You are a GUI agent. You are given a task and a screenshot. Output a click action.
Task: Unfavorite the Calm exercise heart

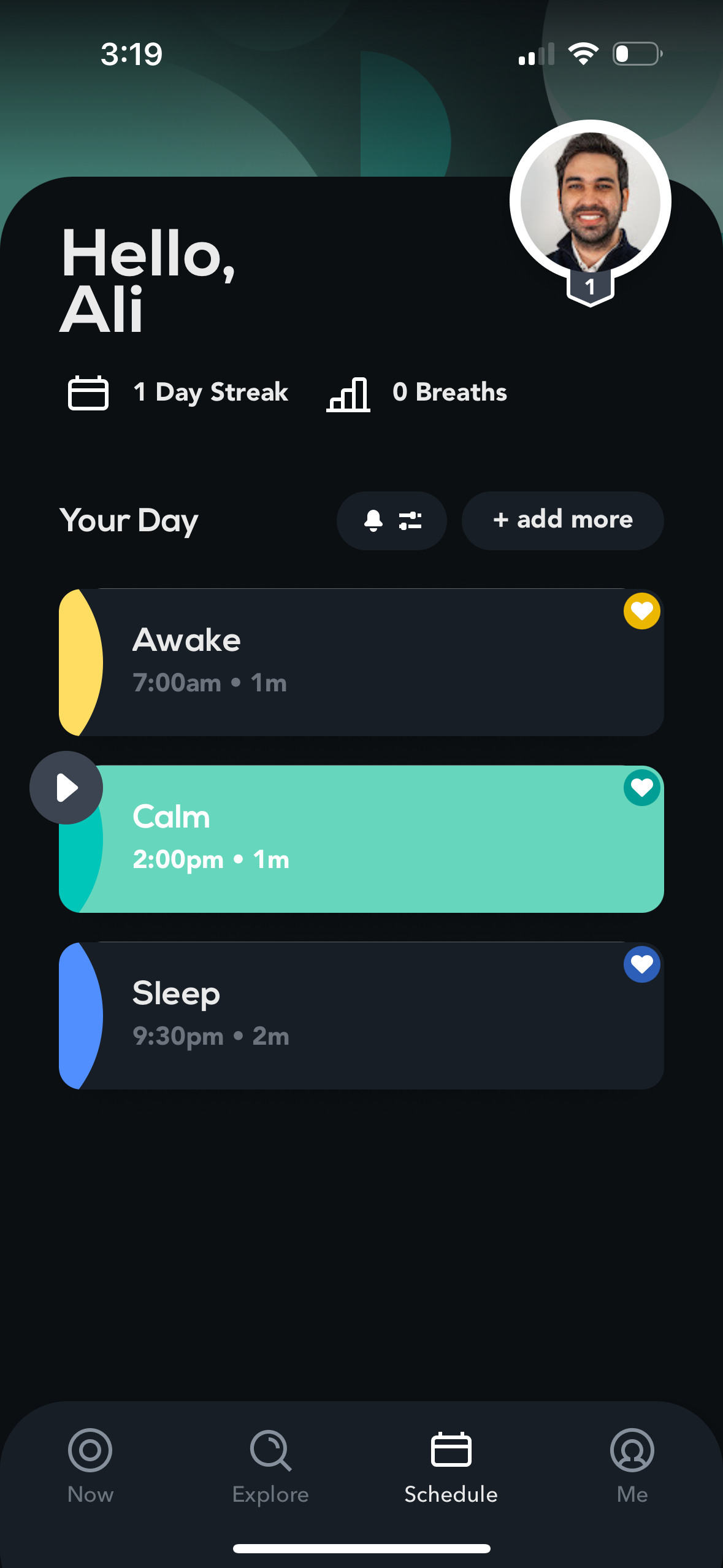(641, 788)
